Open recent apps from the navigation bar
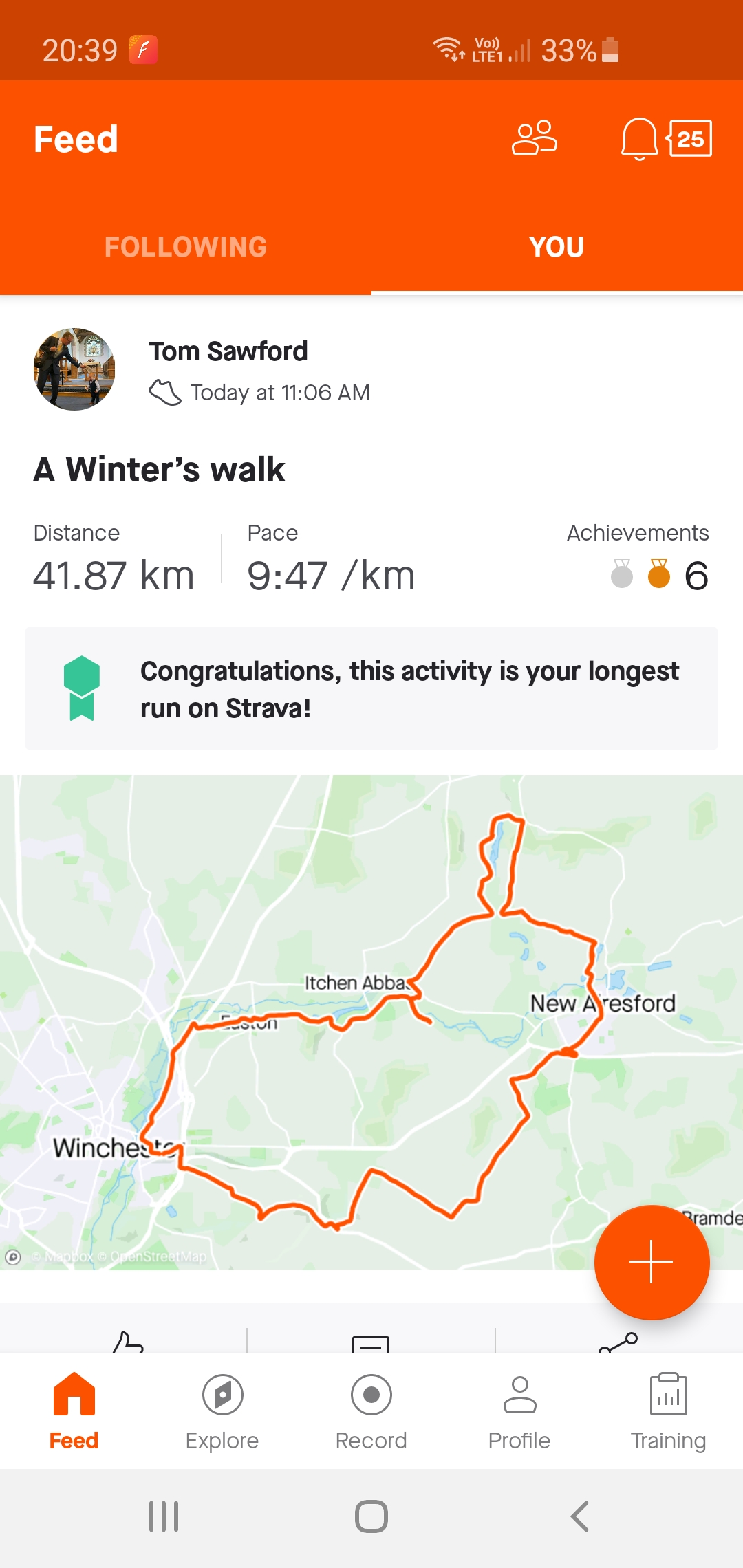Viewport: 743px width, 1568px height. click(164, 1516)
